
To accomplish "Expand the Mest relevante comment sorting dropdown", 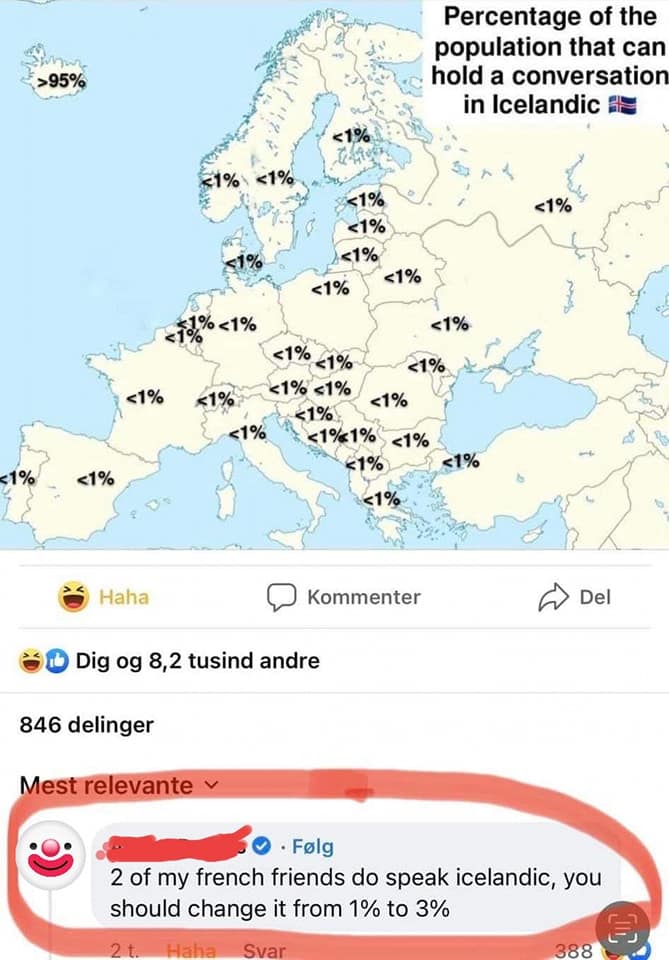I will (120, 786).
